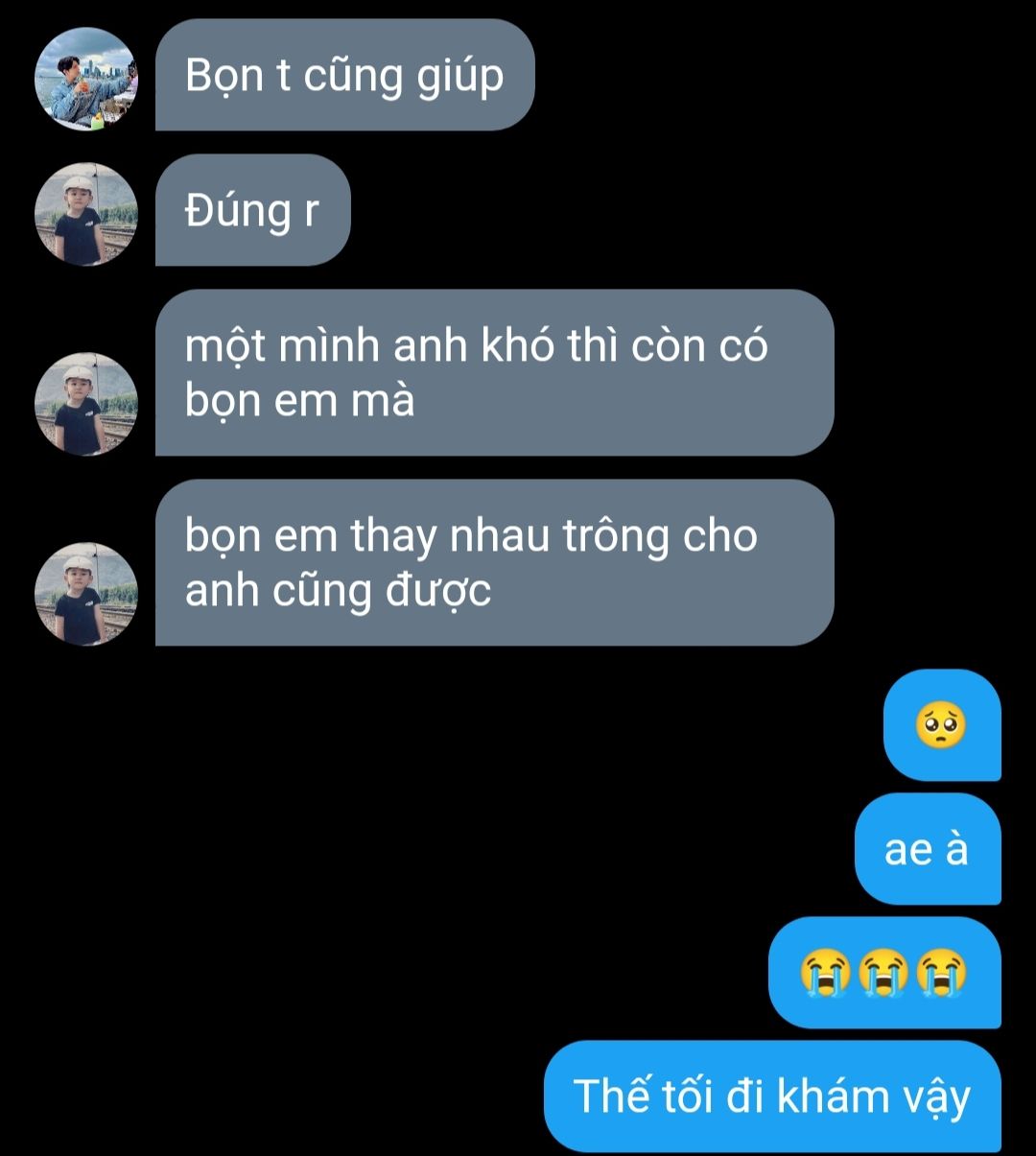Tap the avatar beside "Đúng r"

86,213
